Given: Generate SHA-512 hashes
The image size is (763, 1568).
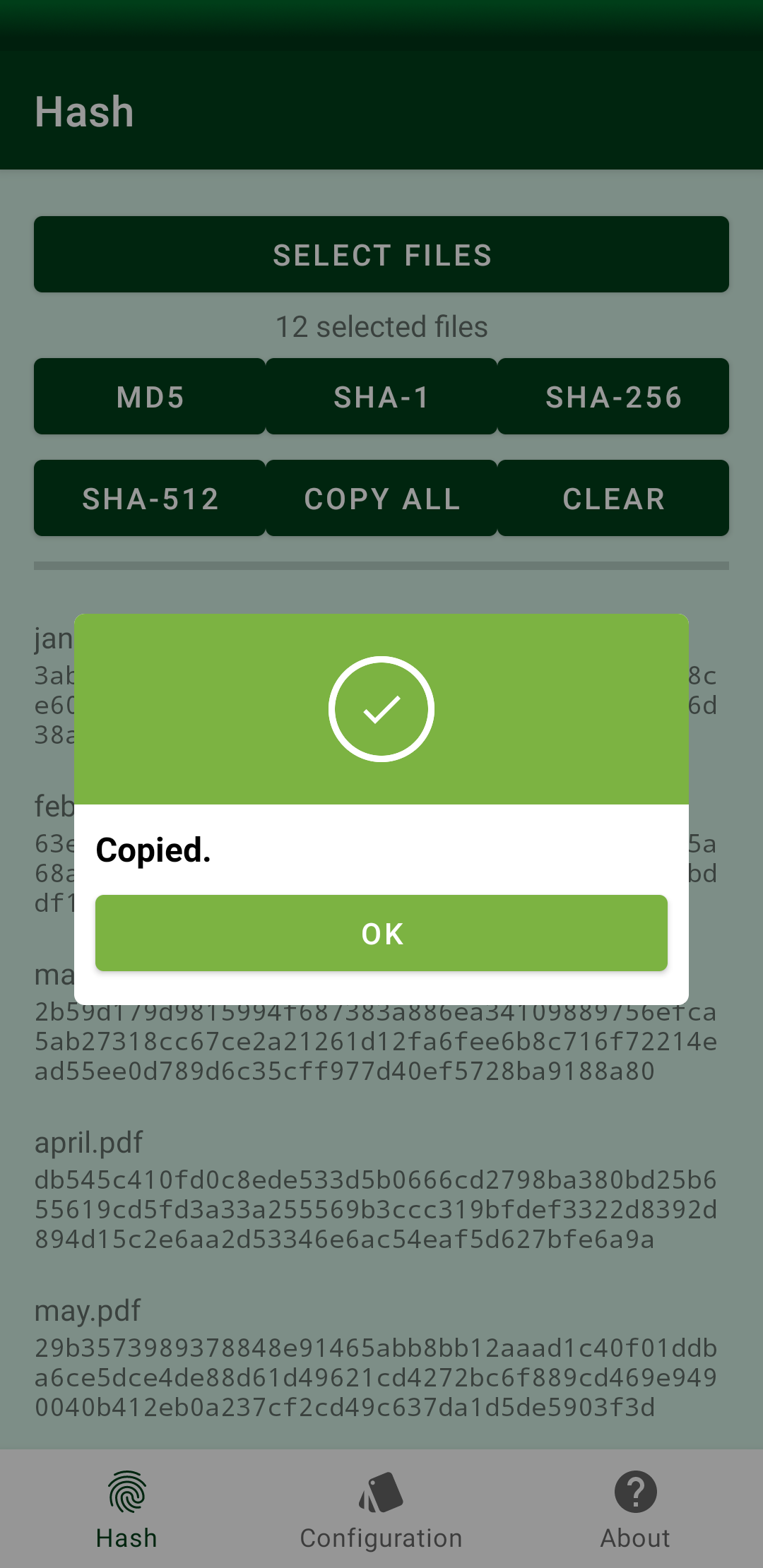Looking at the screenshot, I should (x=150, y=499).
